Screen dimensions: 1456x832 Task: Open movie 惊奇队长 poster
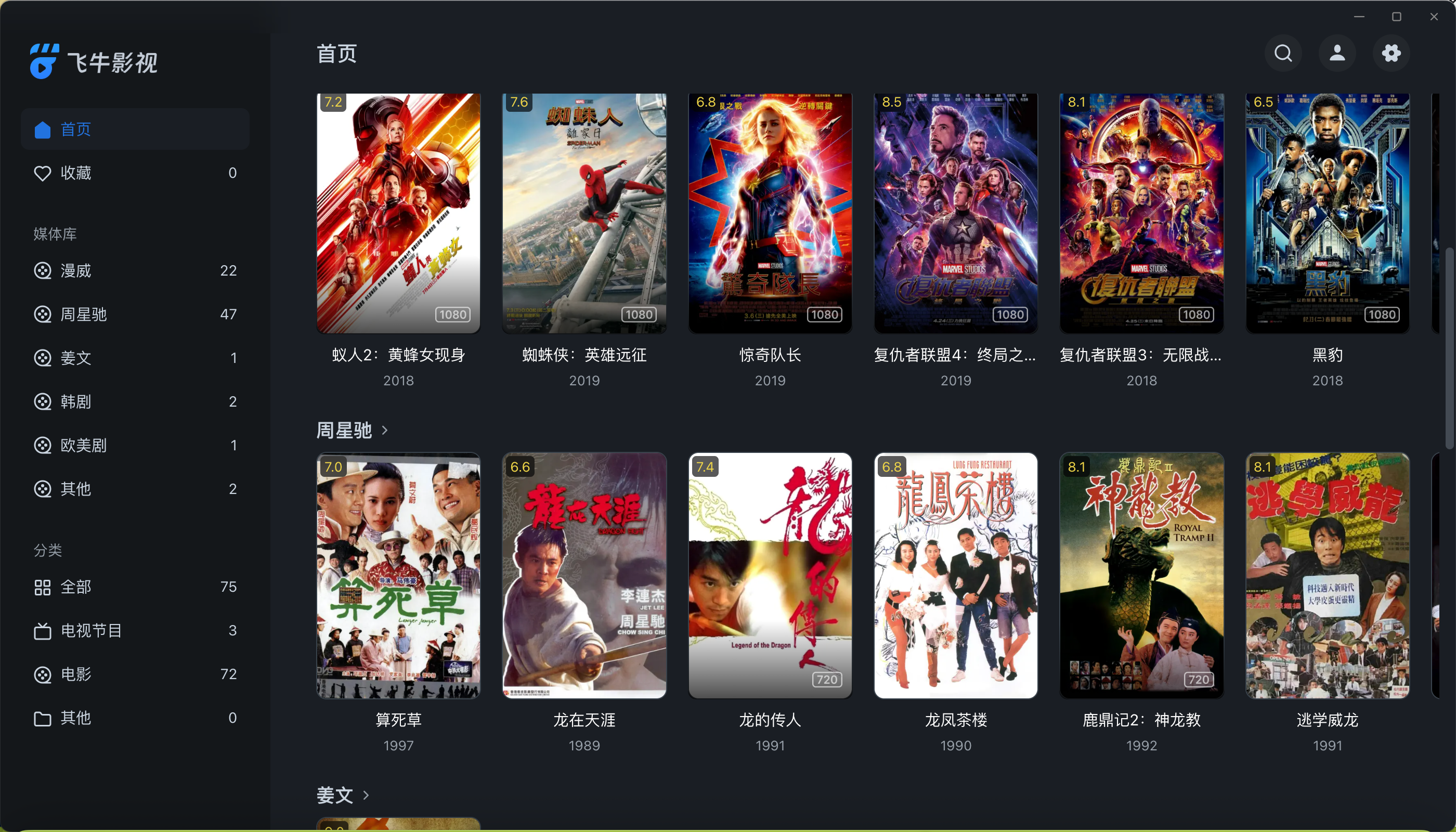pos(770,213)
